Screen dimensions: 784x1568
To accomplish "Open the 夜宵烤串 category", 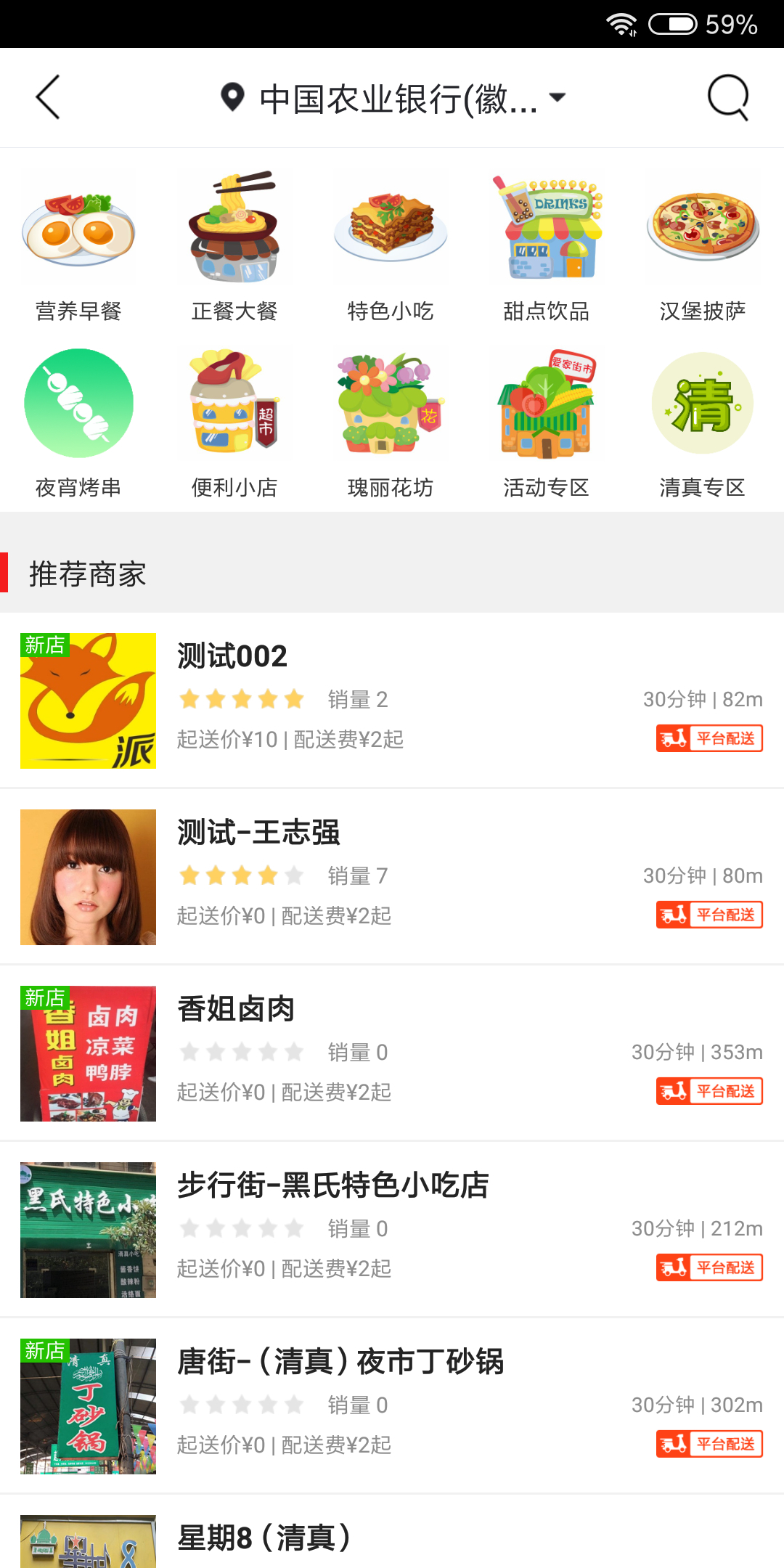I will 78,423.
